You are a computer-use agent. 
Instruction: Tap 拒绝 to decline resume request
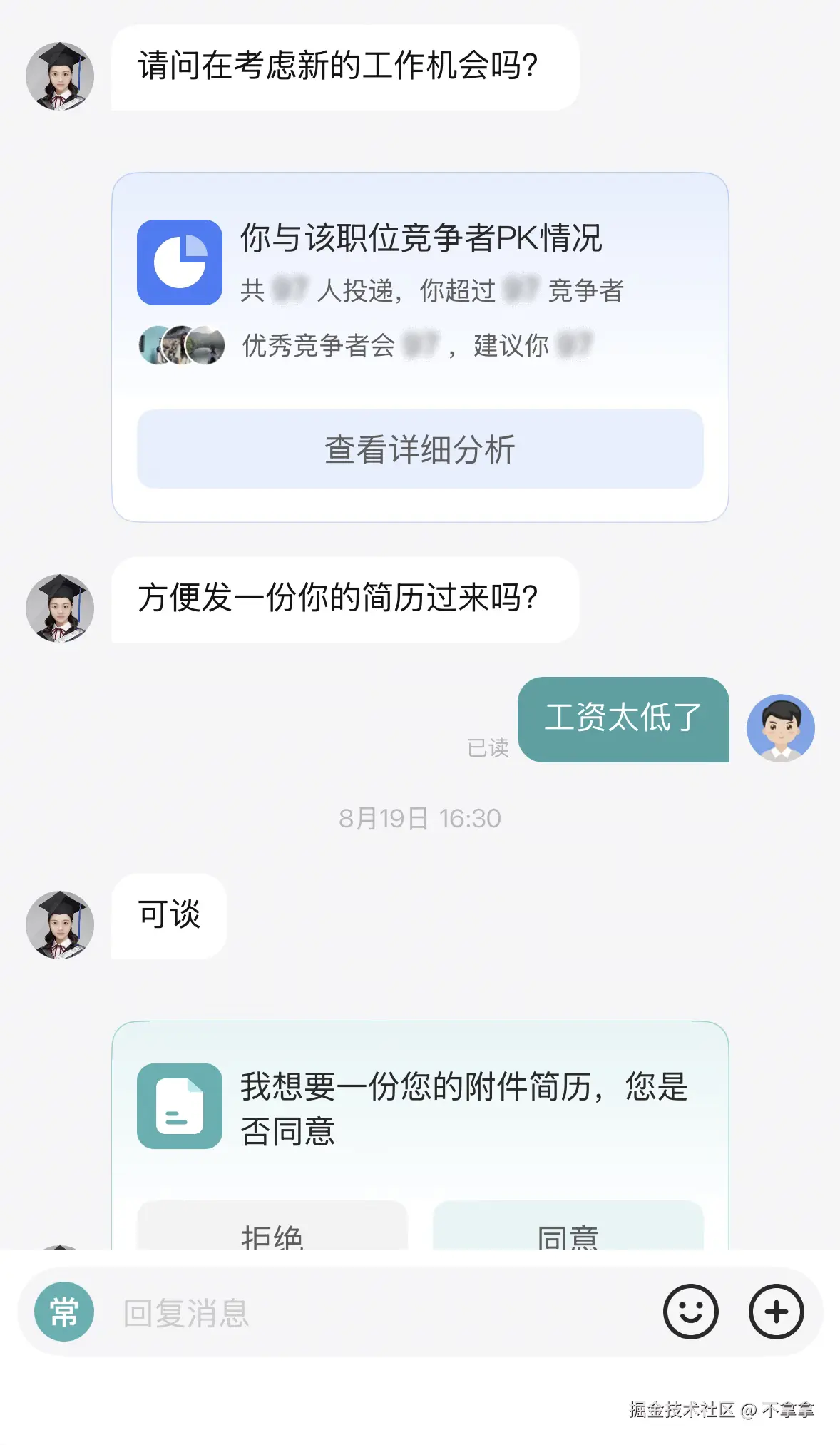click(272, 1231)
